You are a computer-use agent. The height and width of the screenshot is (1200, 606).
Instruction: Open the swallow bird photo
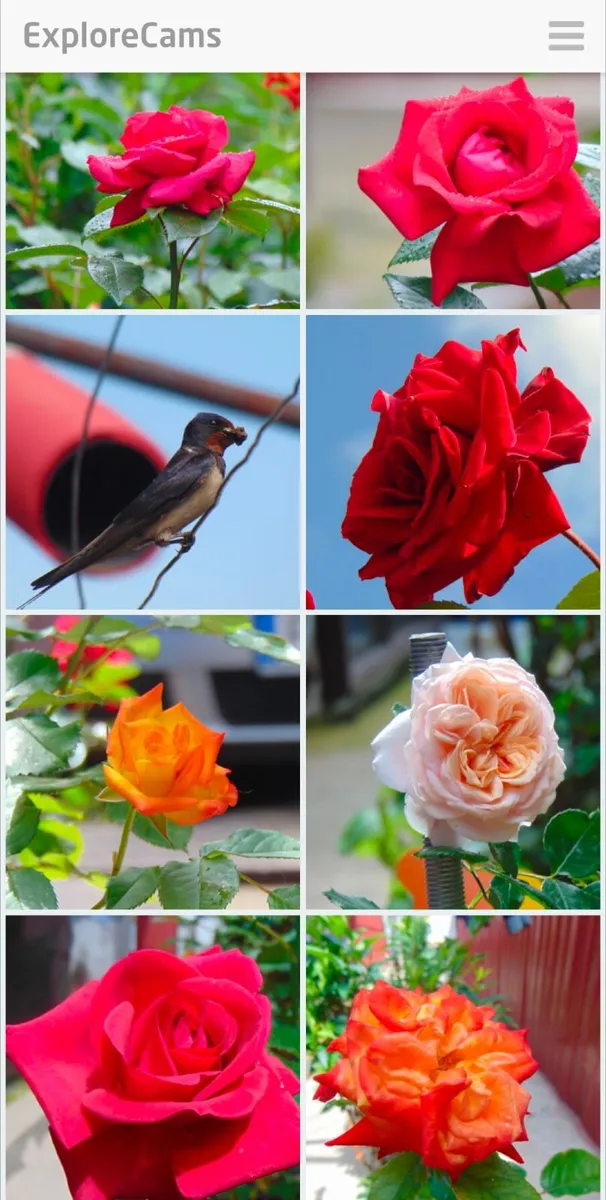(153, 462)
